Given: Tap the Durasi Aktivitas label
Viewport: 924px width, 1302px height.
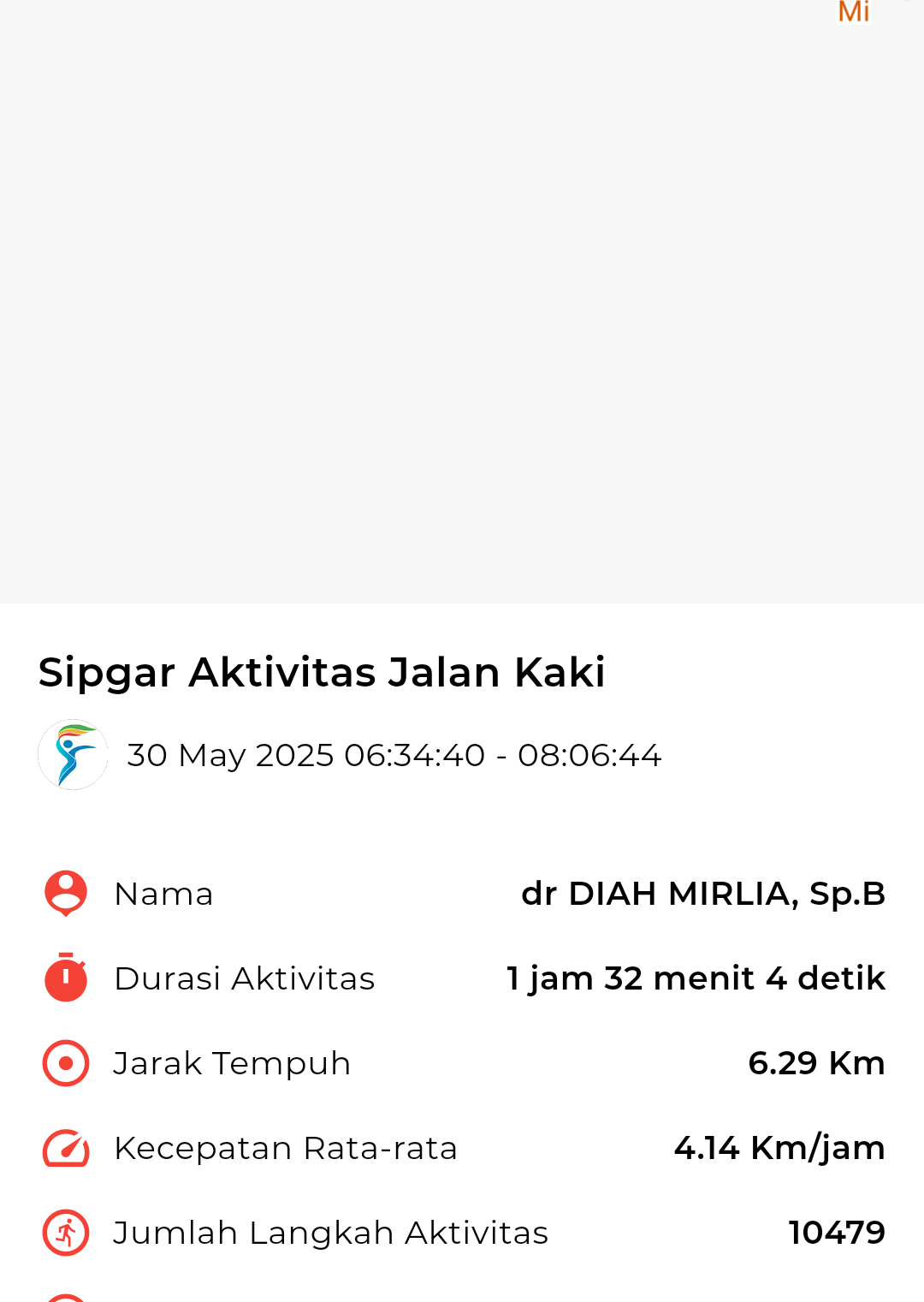Looking at the screenshot, I should 244,978.
